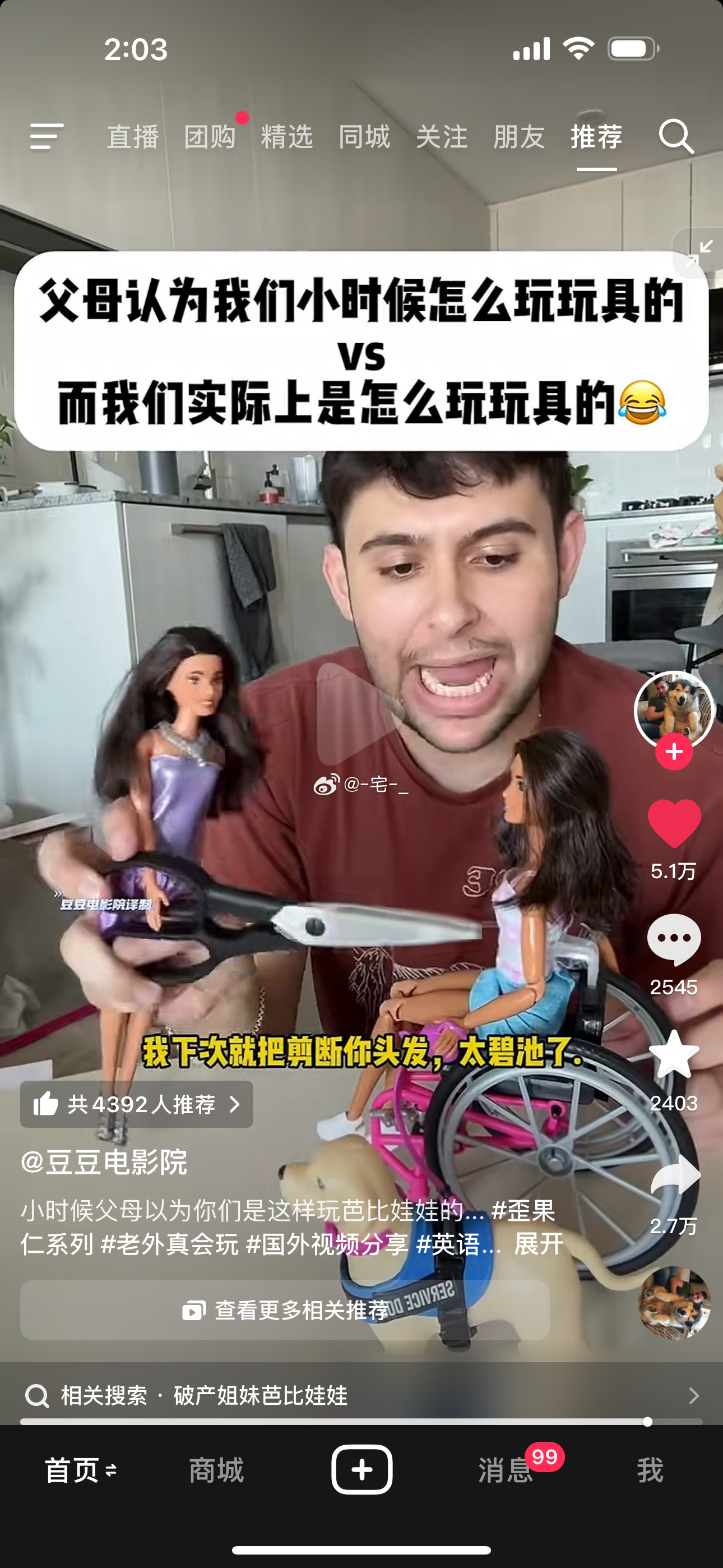Viewport: 723px width, 1568px height.
Task: Share the video via the arrow icon
Action: [x=675, y=1175]
